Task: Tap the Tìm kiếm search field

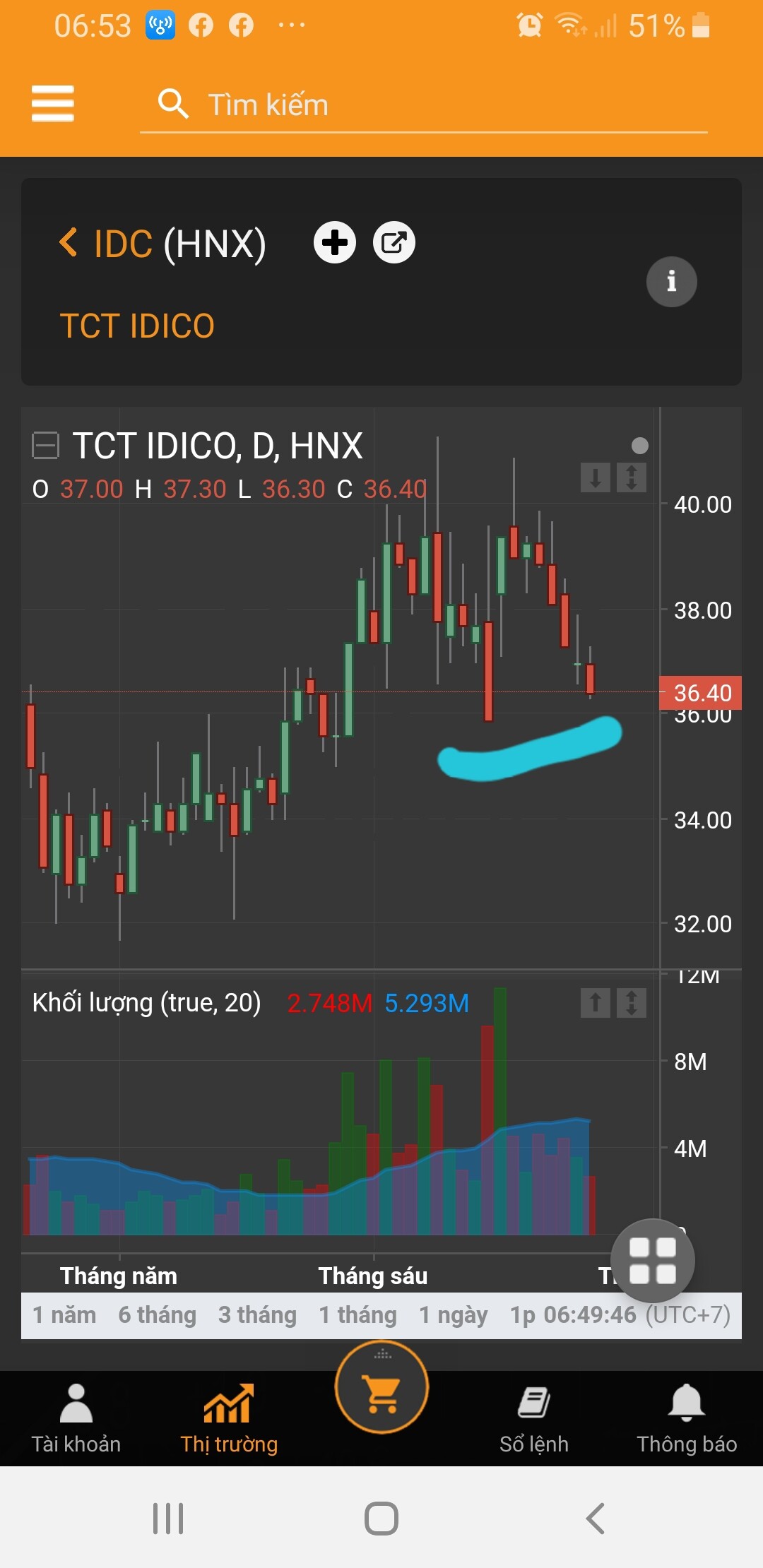Action: (424, 105)
